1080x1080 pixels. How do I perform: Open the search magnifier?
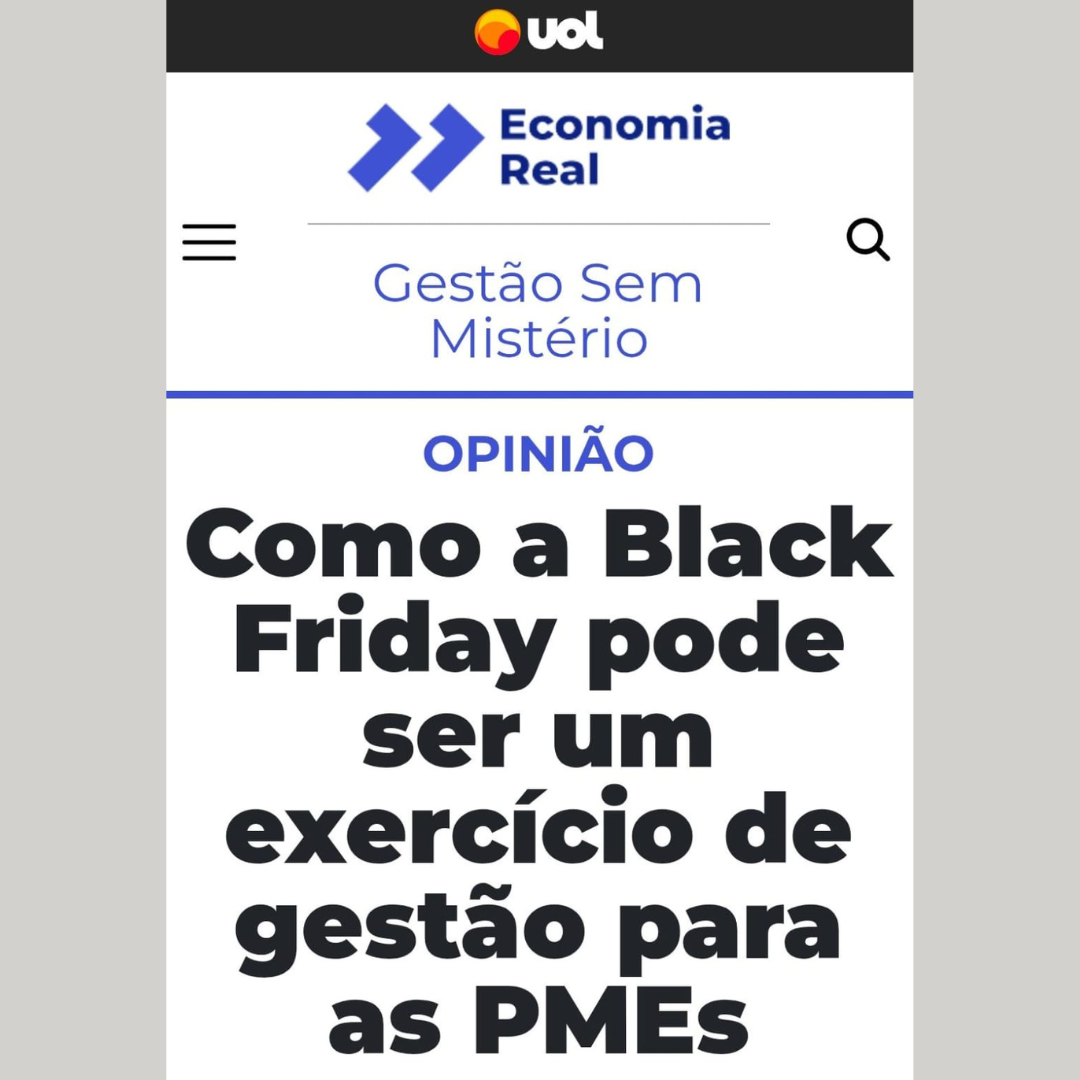(867, 241)
